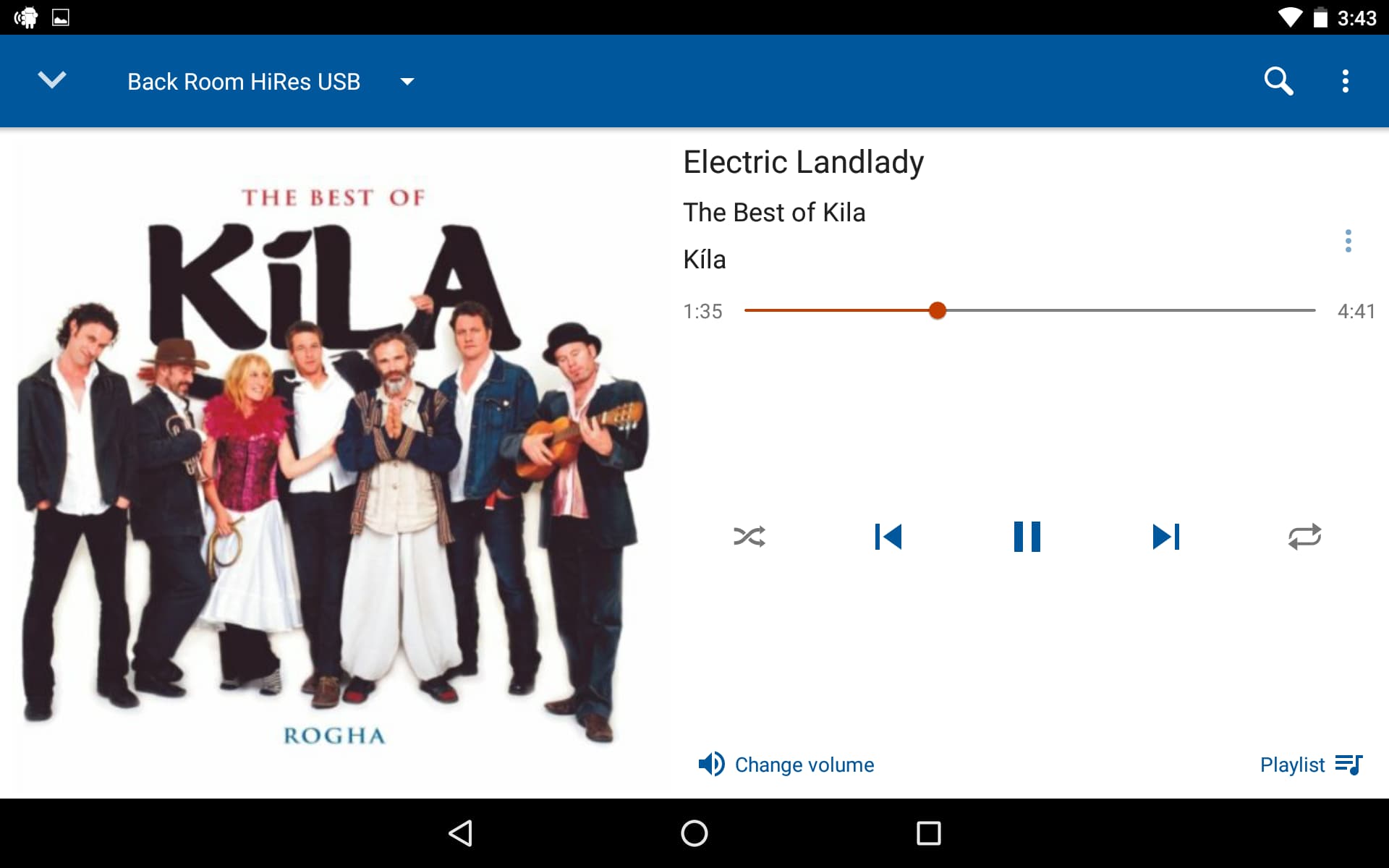The width and height of the screenshot is (1389, 868).
Task: Tap Change volume
Action: (x=786, y=765)
